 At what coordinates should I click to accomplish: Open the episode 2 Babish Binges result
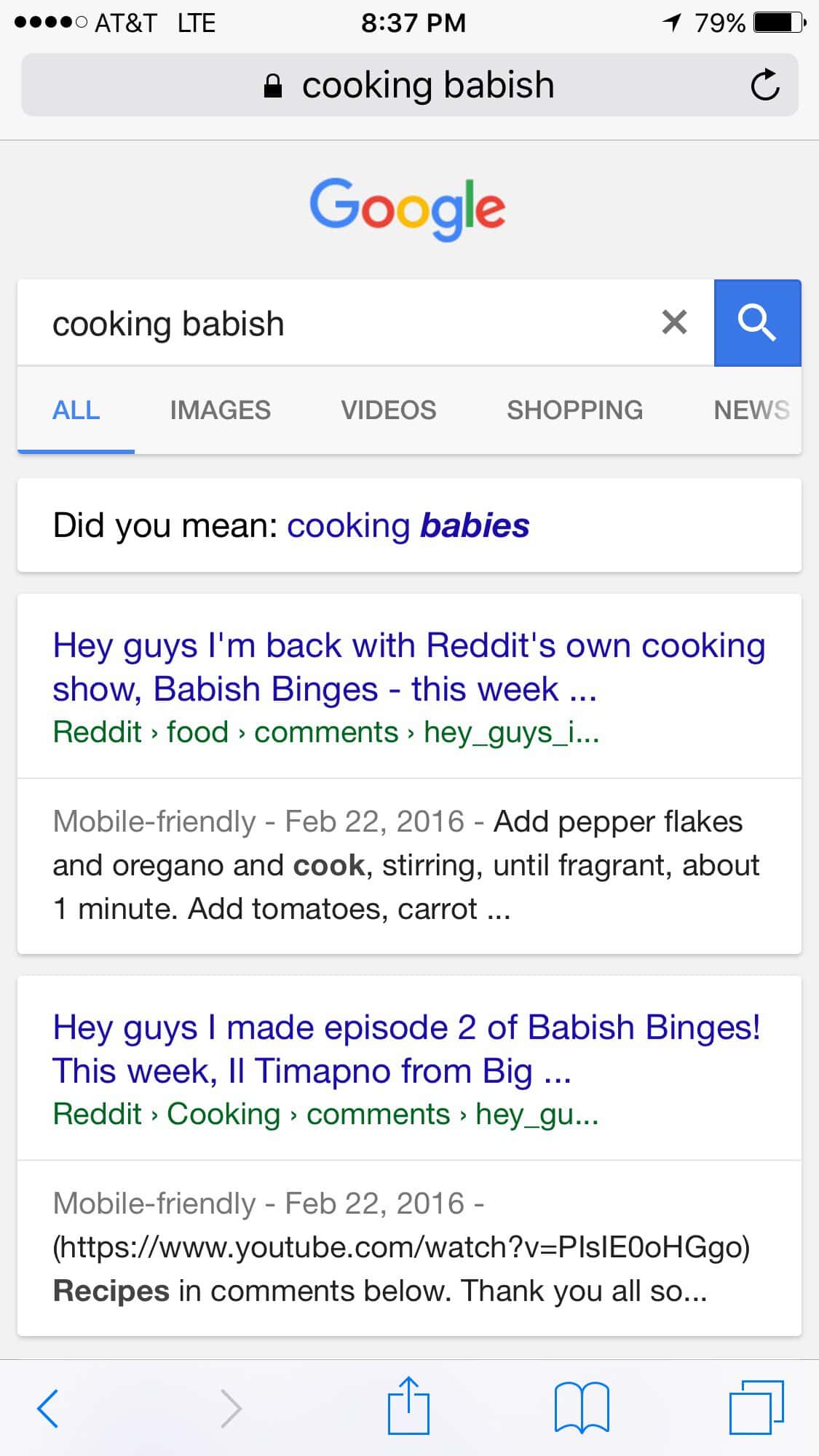(x=406, y=1049)
